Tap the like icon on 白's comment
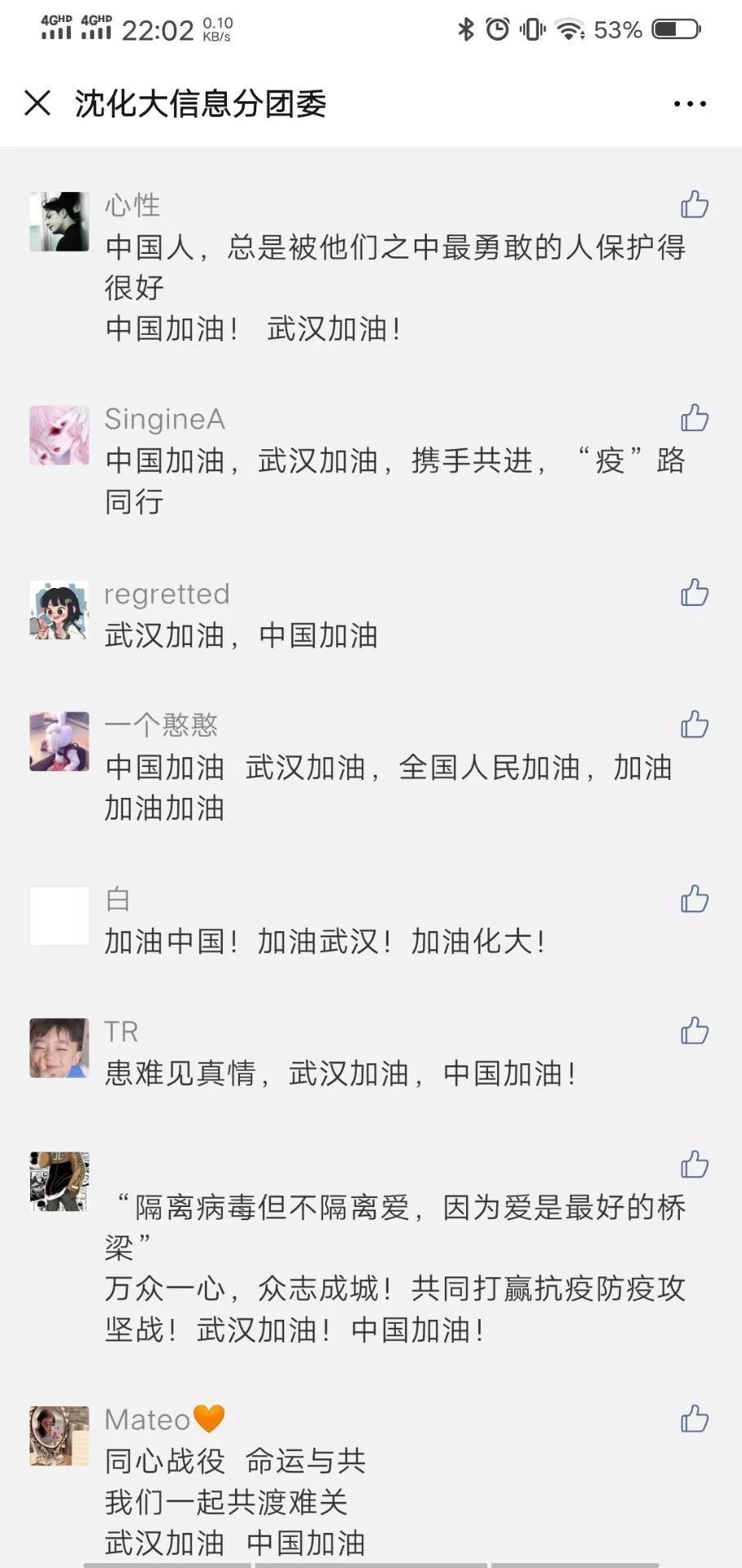742x1568 pixels. [x=695, y=898]
